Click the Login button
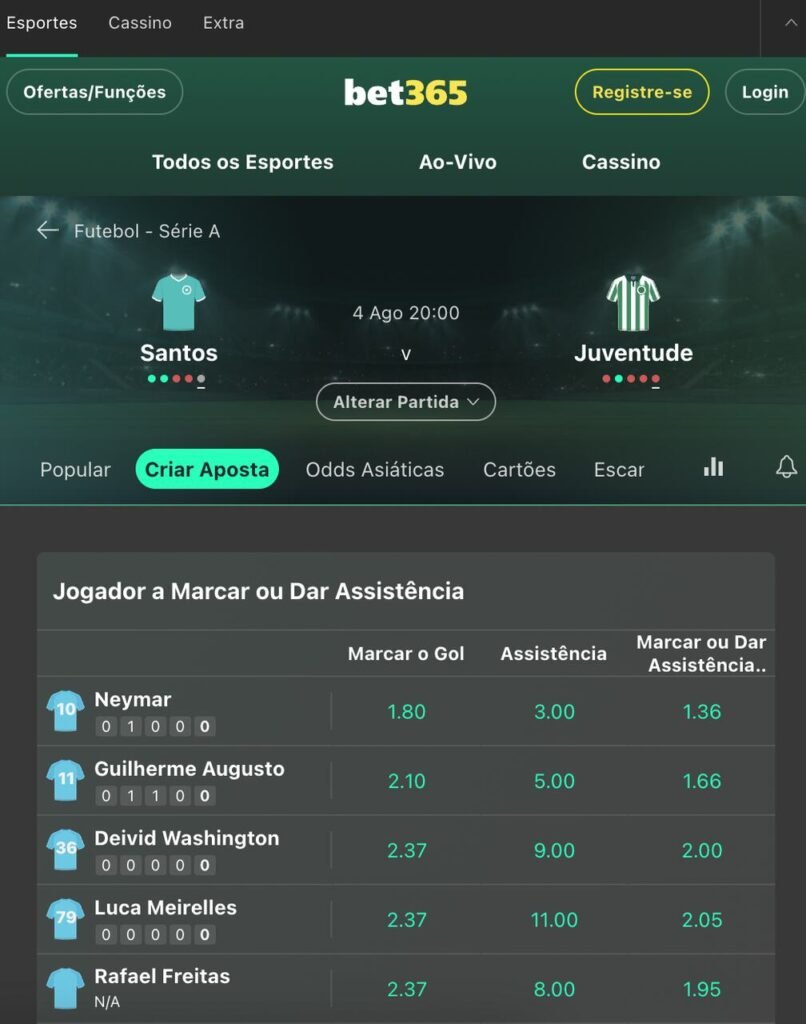Screen dimensions: 806x1024 (763, 91)
